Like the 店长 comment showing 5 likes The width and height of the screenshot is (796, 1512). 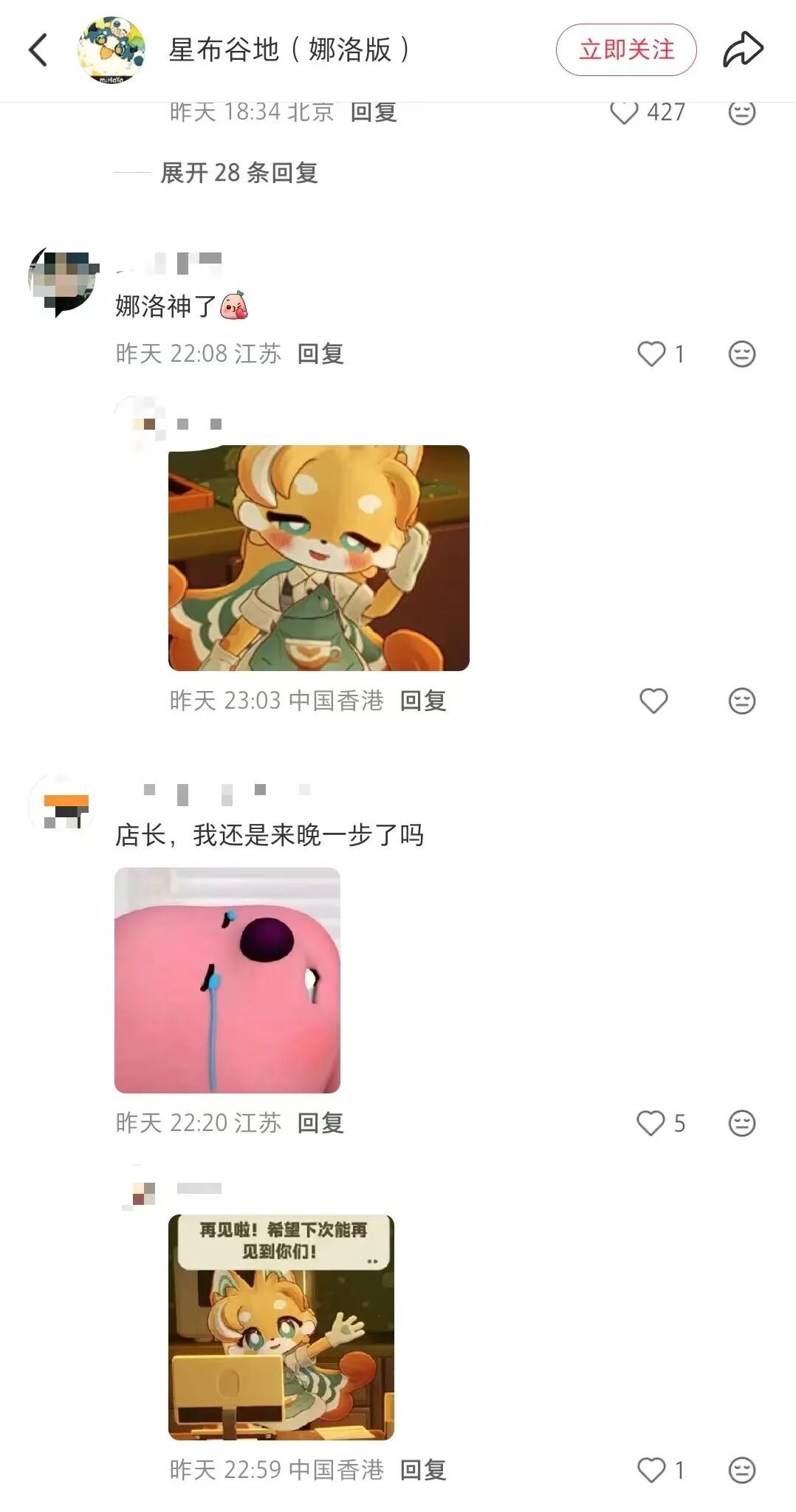click(x=653, y=1124)
